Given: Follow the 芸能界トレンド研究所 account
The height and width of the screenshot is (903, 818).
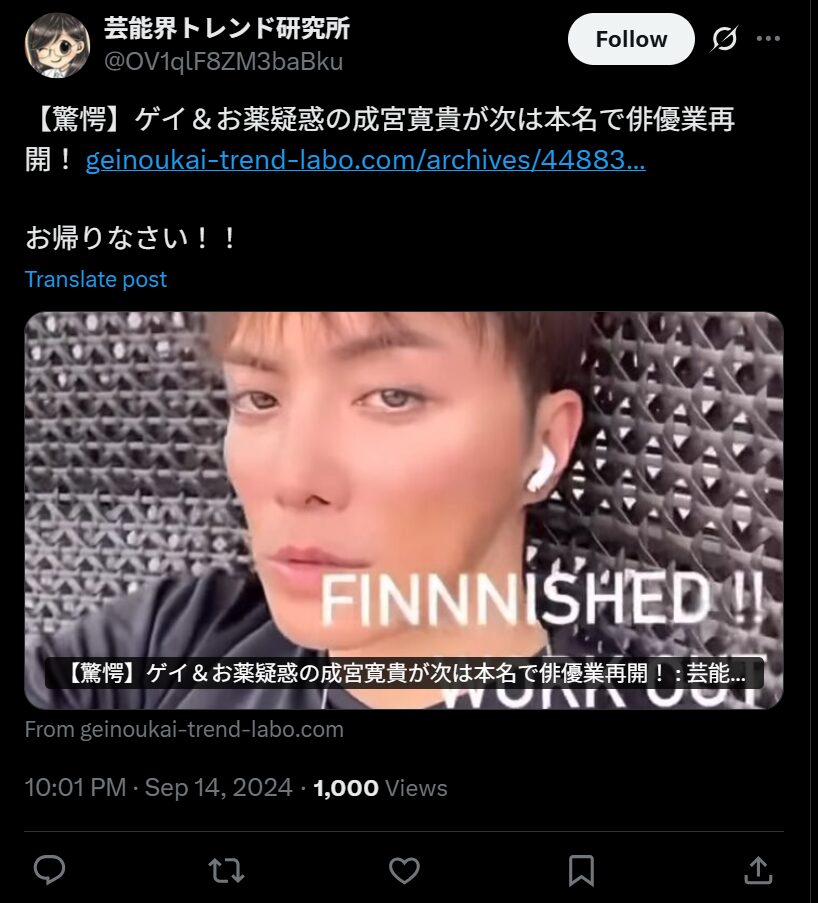Looking at the screenshot, I should pyautogui.click(x=631, y=40).
